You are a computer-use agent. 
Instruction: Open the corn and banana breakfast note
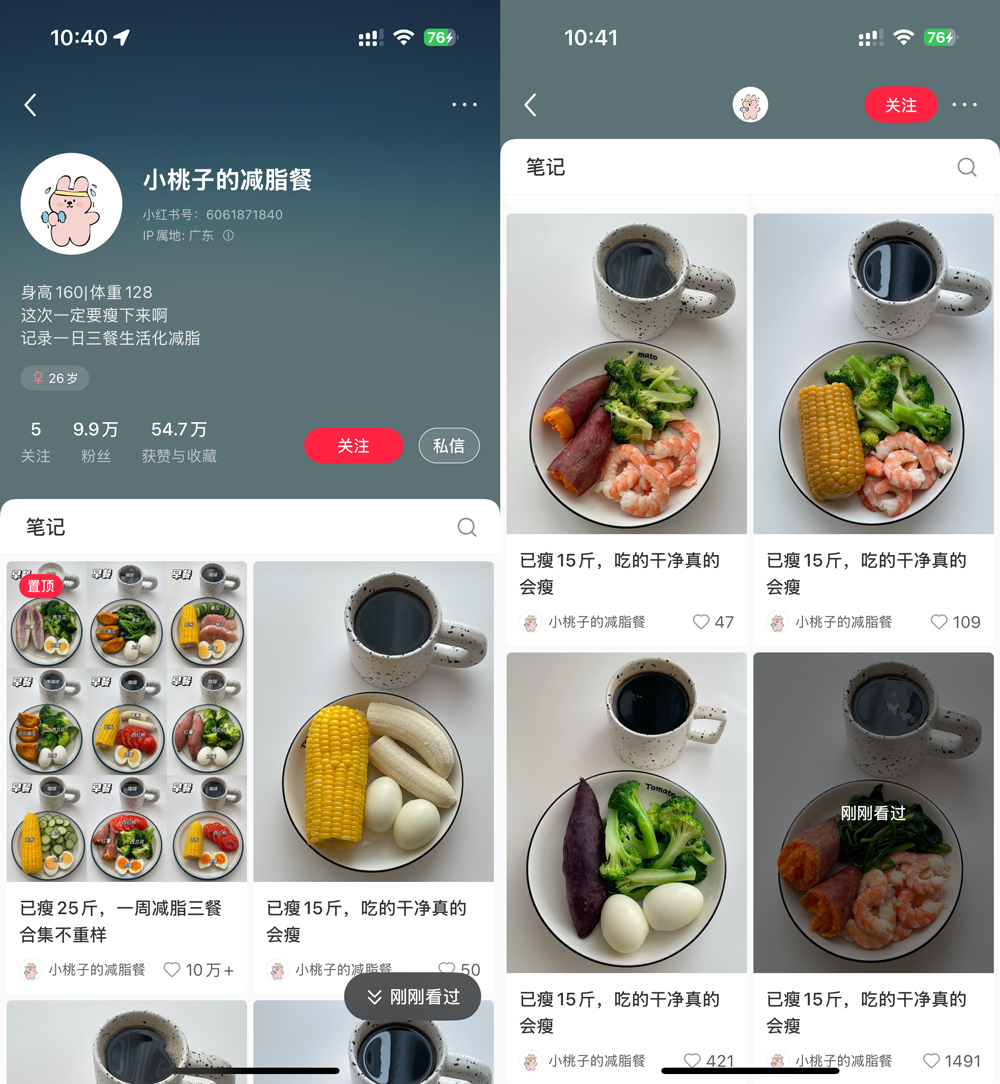(x=373, y=718)
